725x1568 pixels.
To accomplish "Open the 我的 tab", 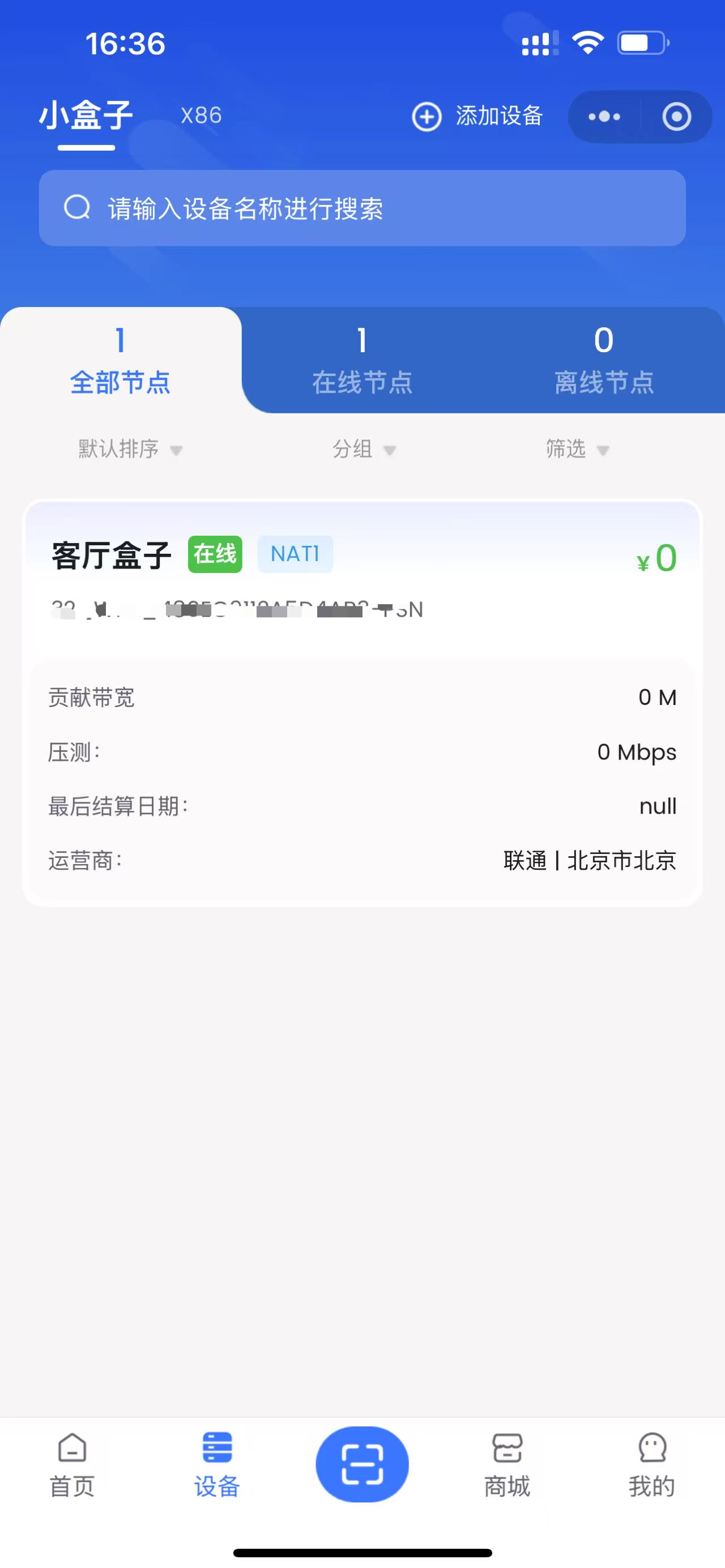I will pos(652,1464).
